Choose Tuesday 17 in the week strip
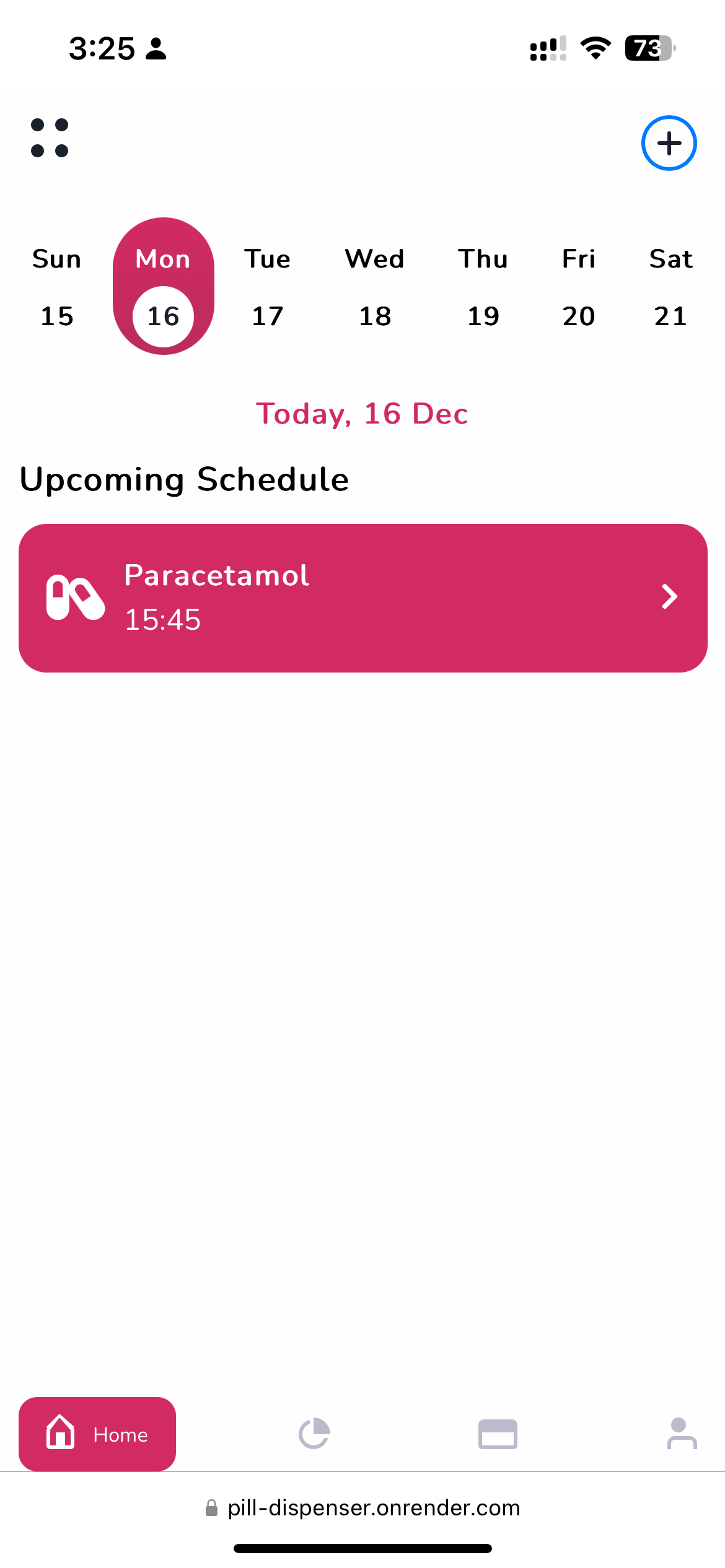This screenshot has height=1568, width=725. tap(267, 287)
